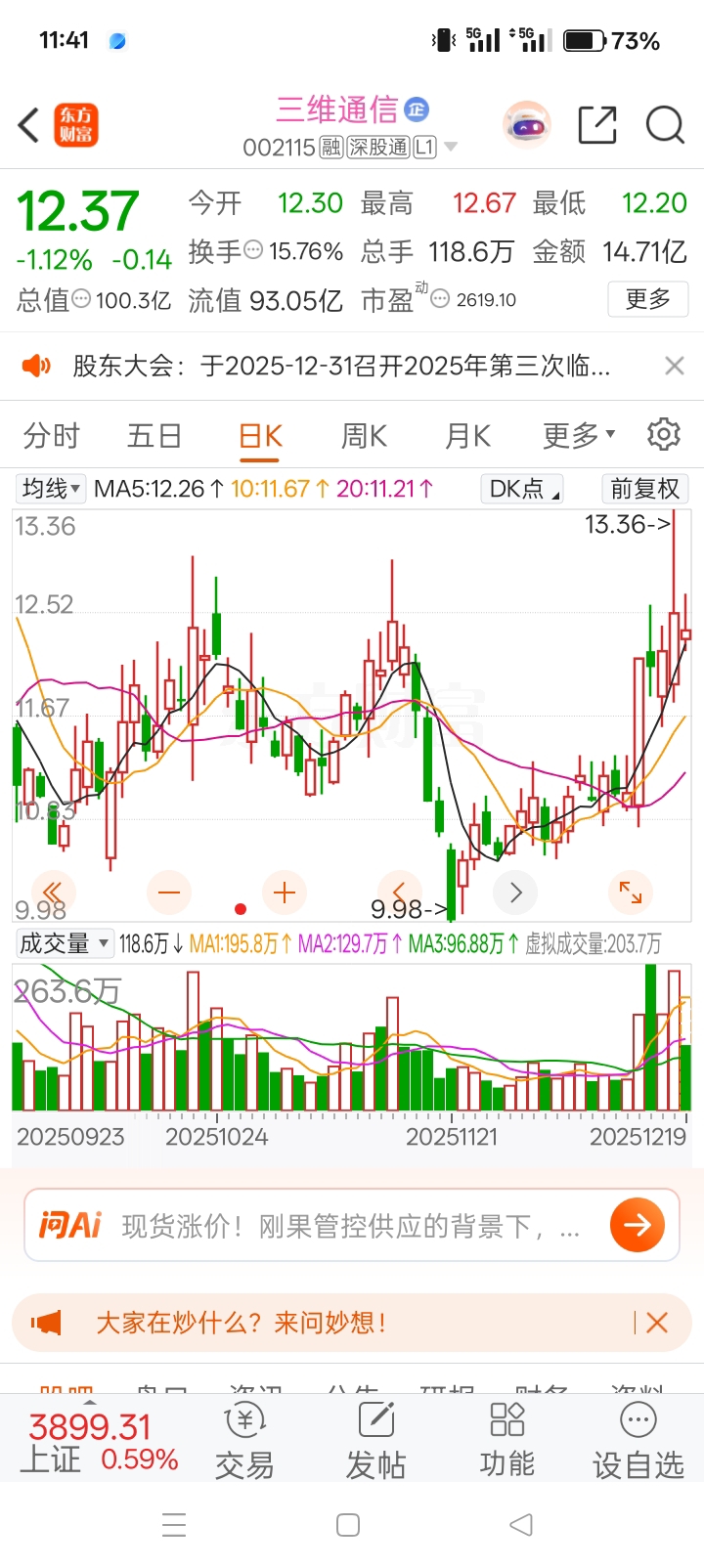Zoom in chart with plus button
The height and width of the screenshot is (1568, 704).
point(285,892)
